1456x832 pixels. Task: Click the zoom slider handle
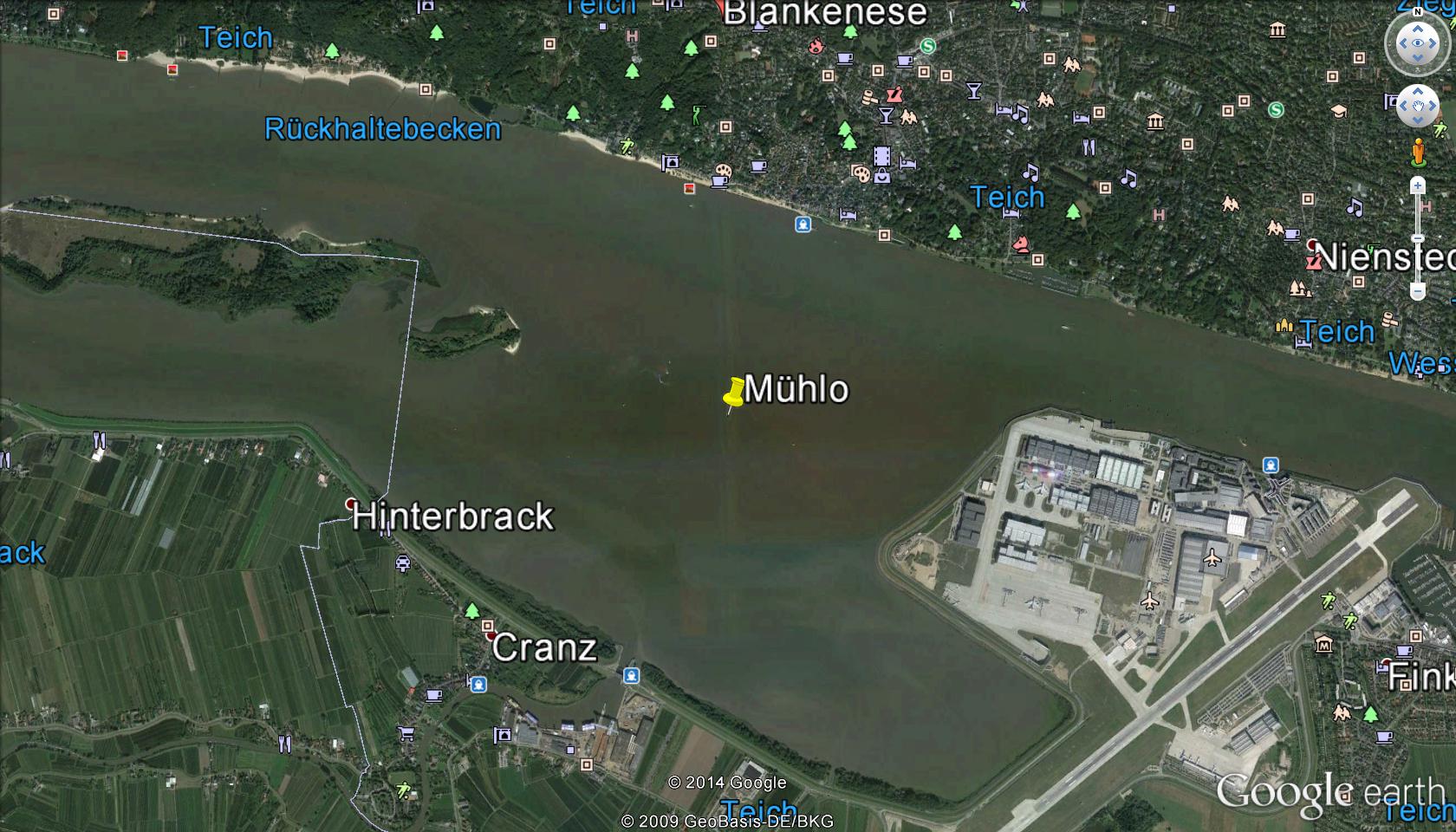(1418, 237)
